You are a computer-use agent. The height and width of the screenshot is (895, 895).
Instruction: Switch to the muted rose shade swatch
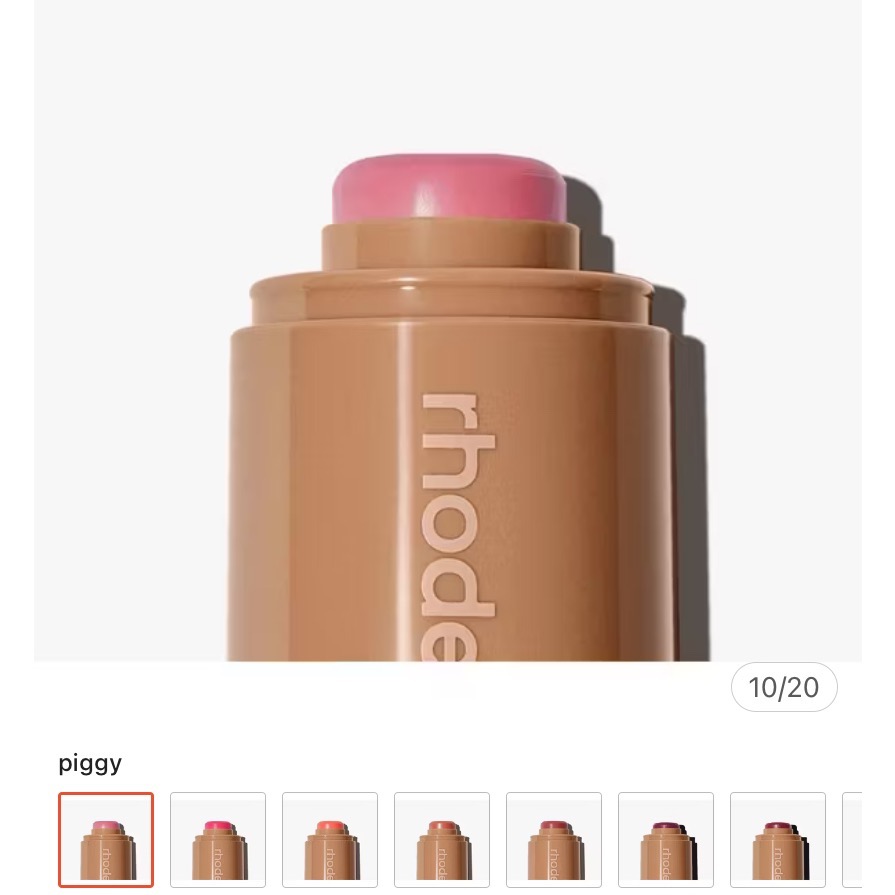(x=554, y=840)
